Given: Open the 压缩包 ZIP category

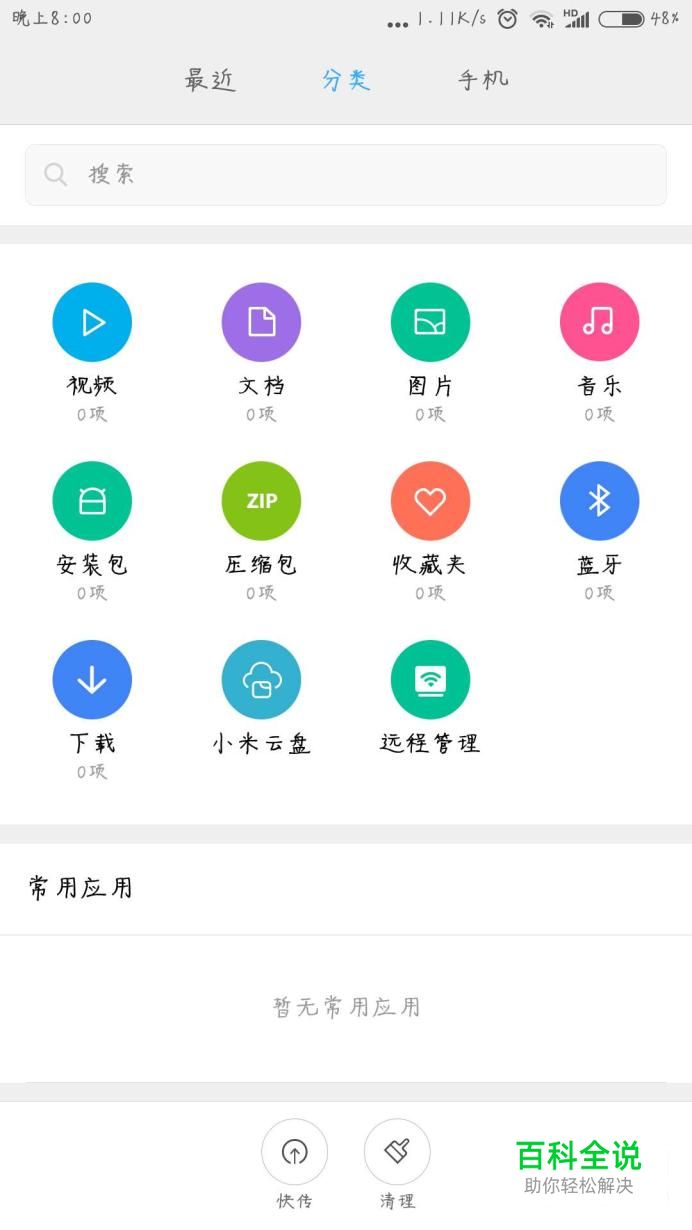Looking at the screenshot, I should [261, 501].
